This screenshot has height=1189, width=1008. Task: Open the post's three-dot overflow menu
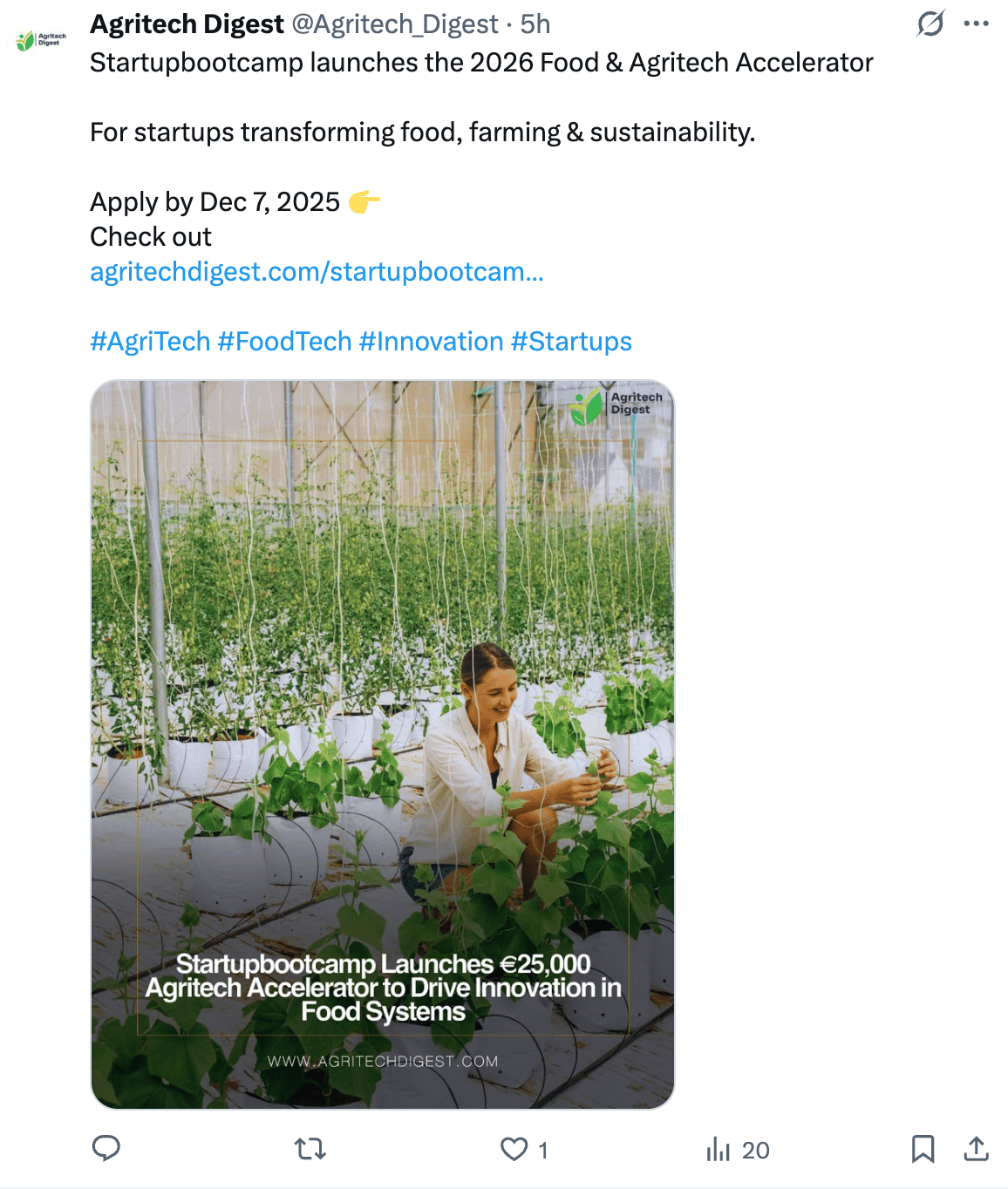(976, 24)
